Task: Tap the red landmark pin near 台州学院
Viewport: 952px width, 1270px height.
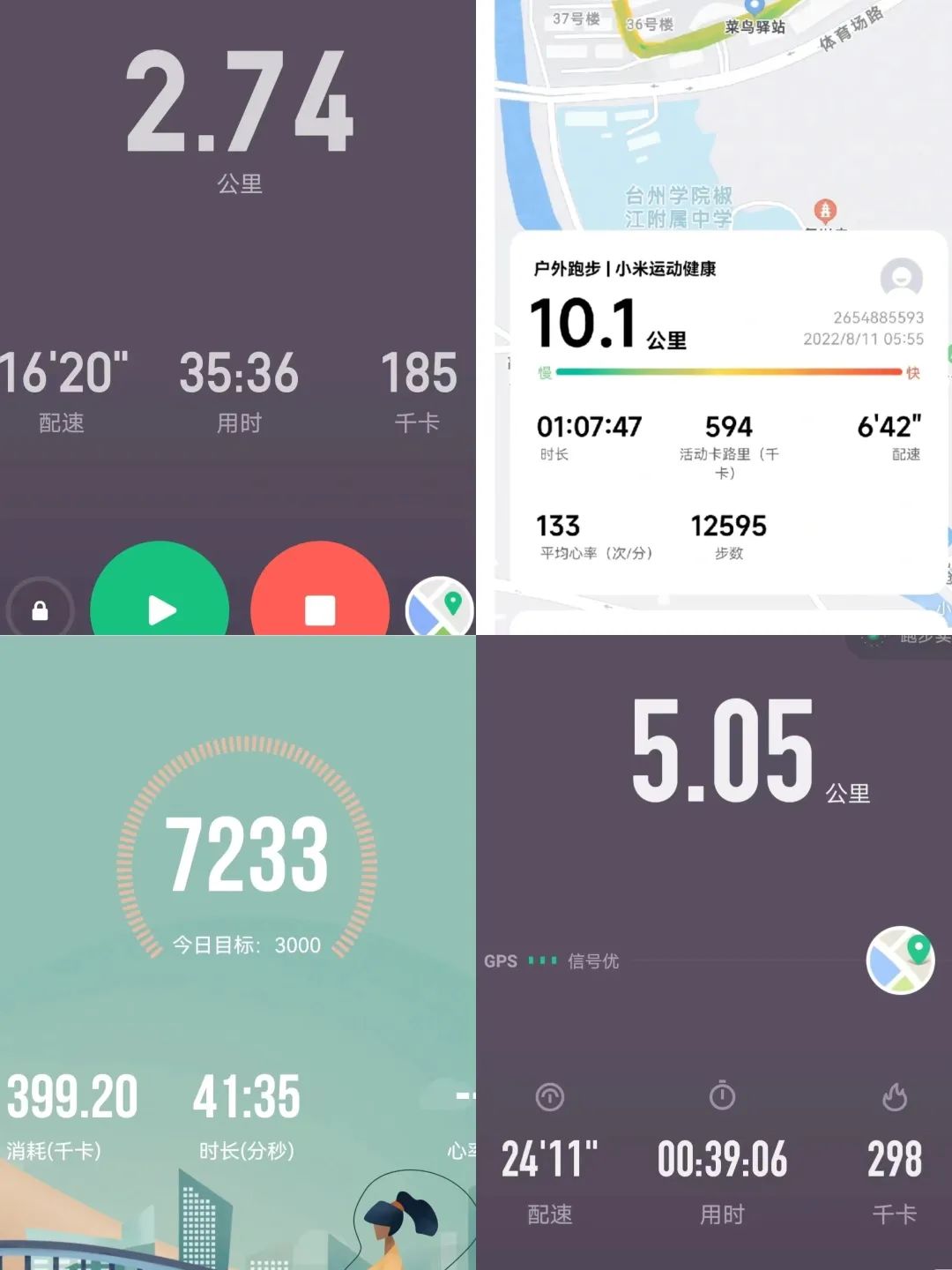Action: click(826, 212)
